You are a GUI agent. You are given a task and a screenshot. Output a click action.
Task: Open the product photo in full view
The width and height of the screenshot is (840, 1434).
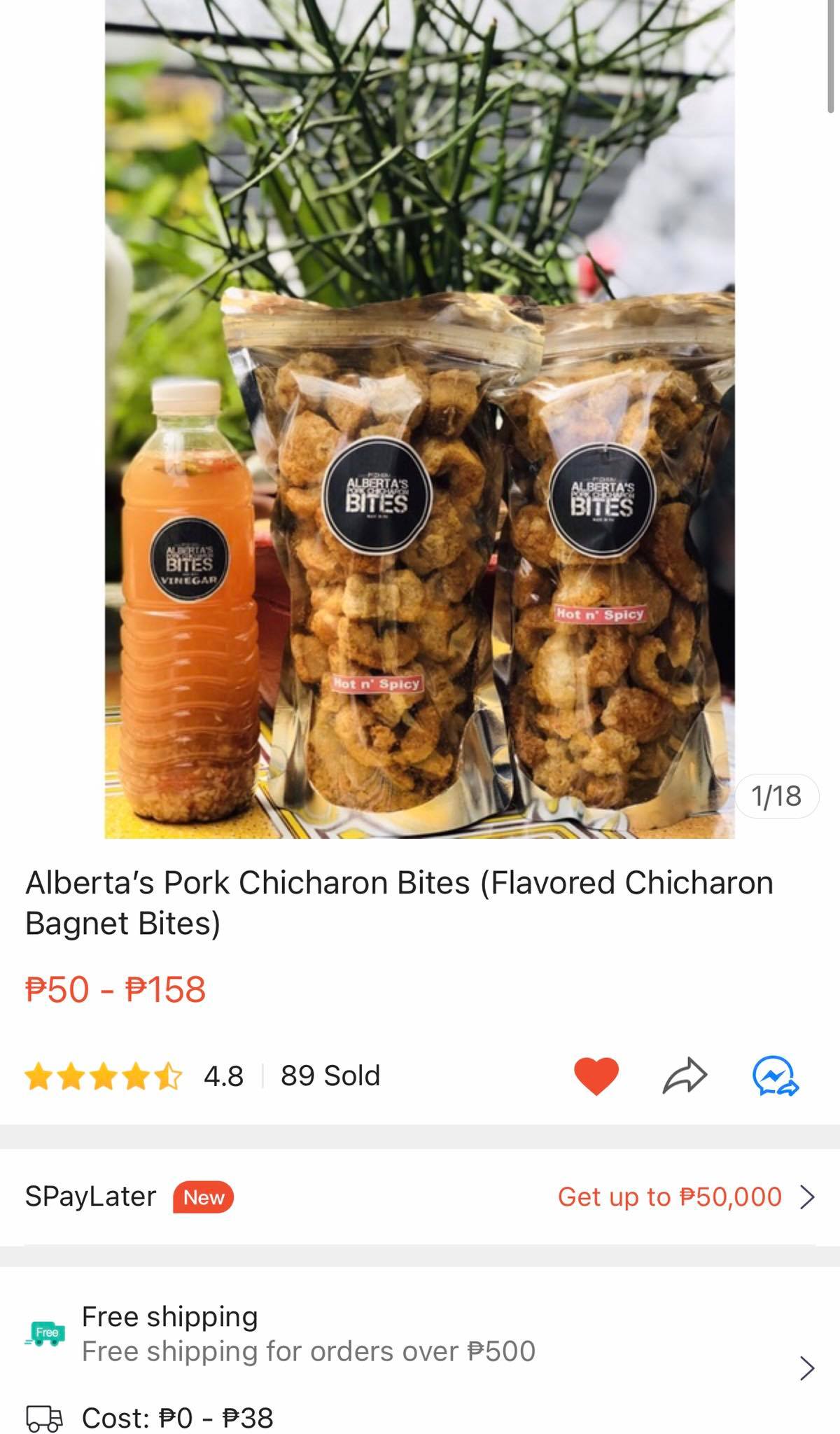pyautogui.click(x=420, y=420)
